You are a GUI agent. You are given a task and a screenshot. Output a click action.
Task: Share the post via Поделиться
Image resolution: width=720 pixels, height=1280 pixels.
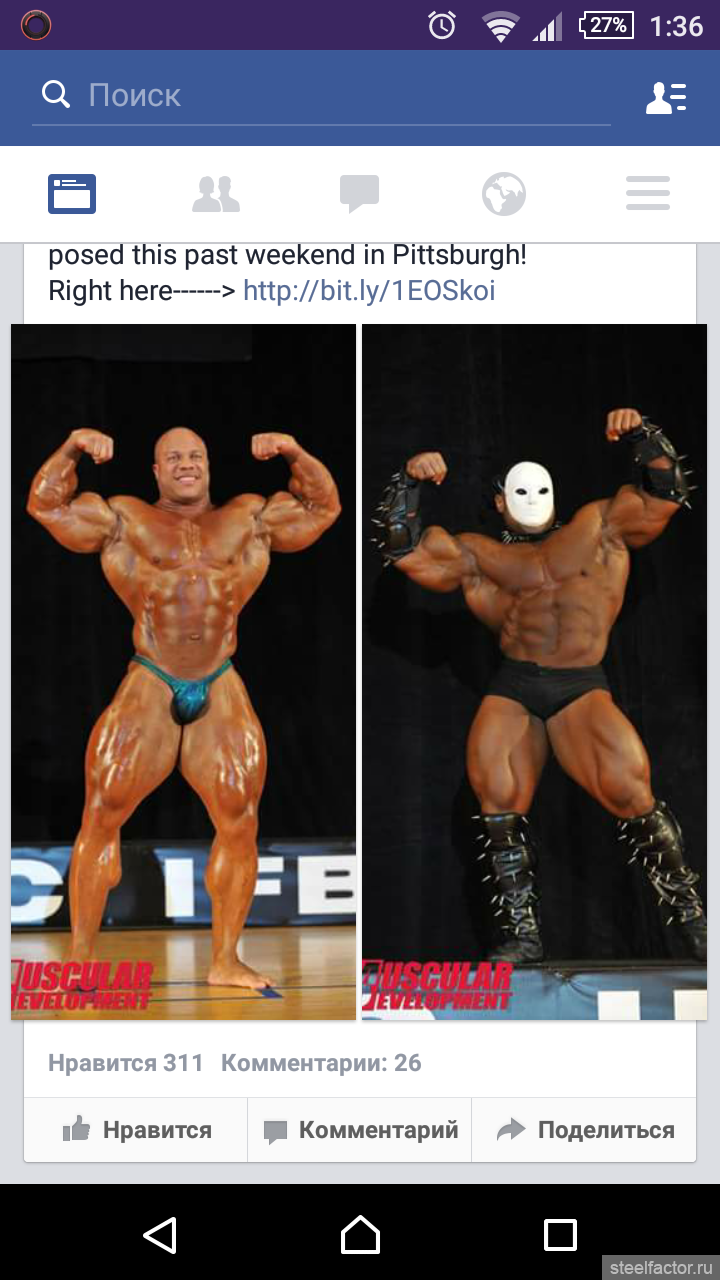coord(584,1130)
